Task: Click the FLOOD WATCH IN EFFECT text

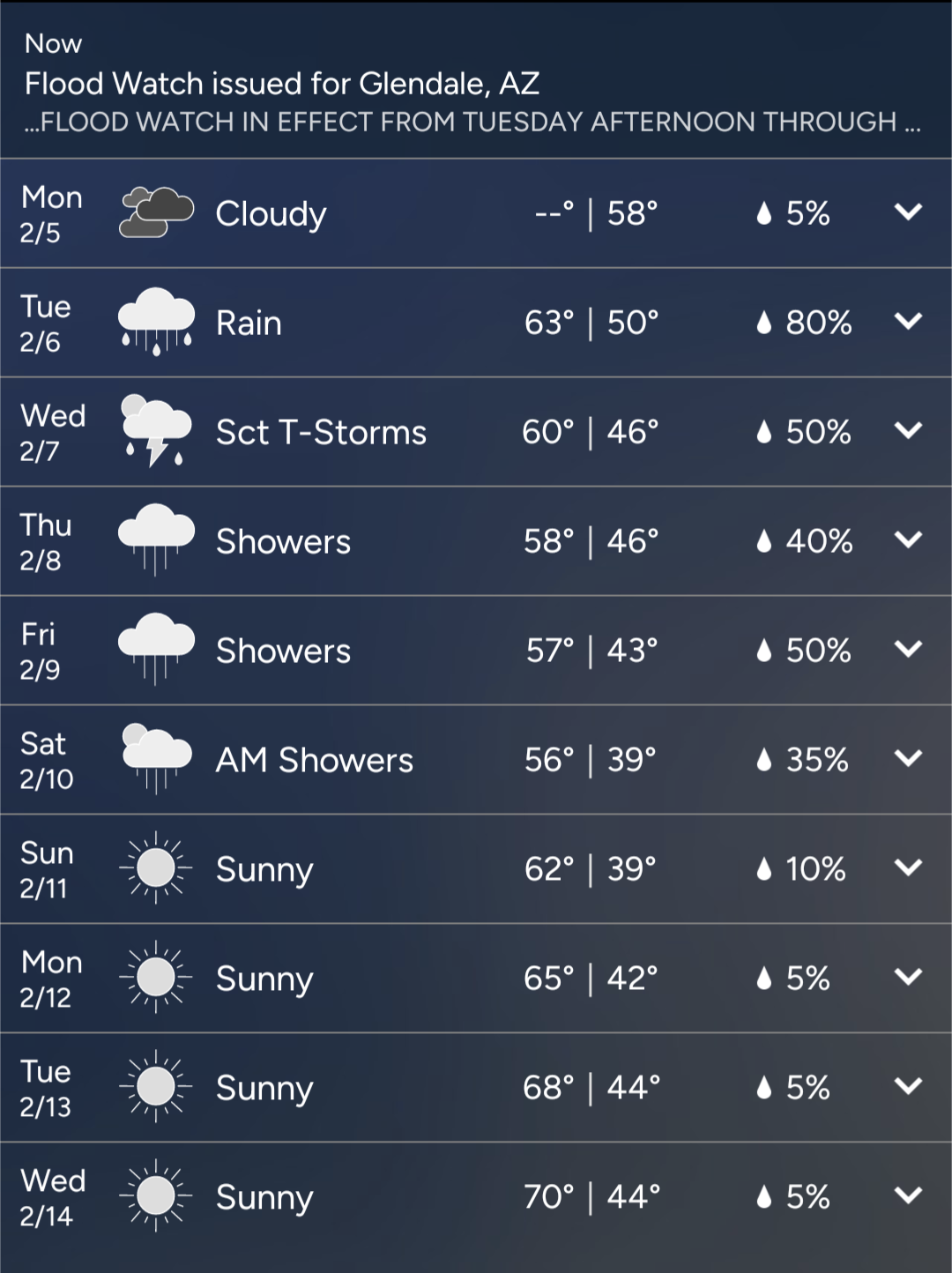Action: (474, 123)
